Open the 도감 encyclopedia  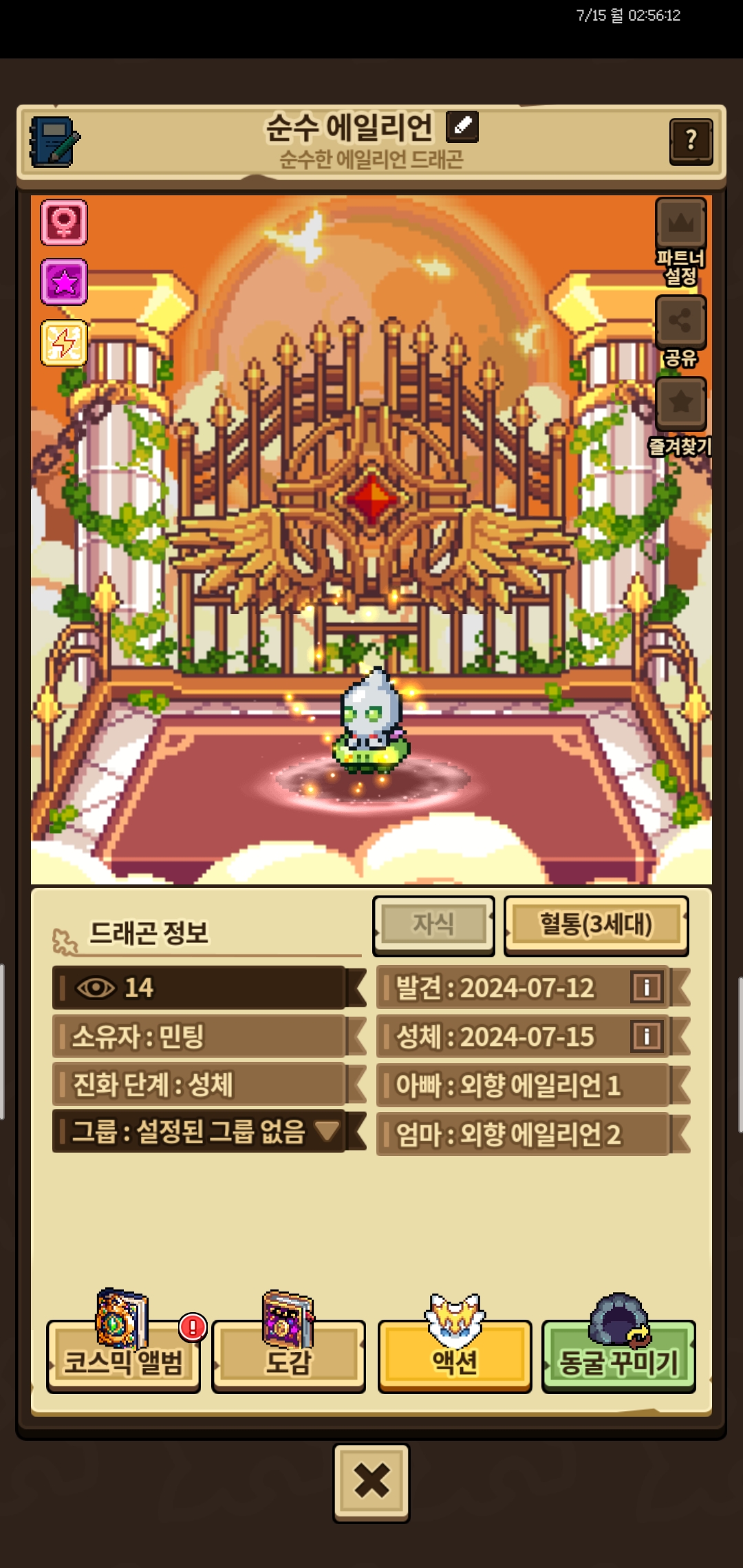click(289, 1358)
